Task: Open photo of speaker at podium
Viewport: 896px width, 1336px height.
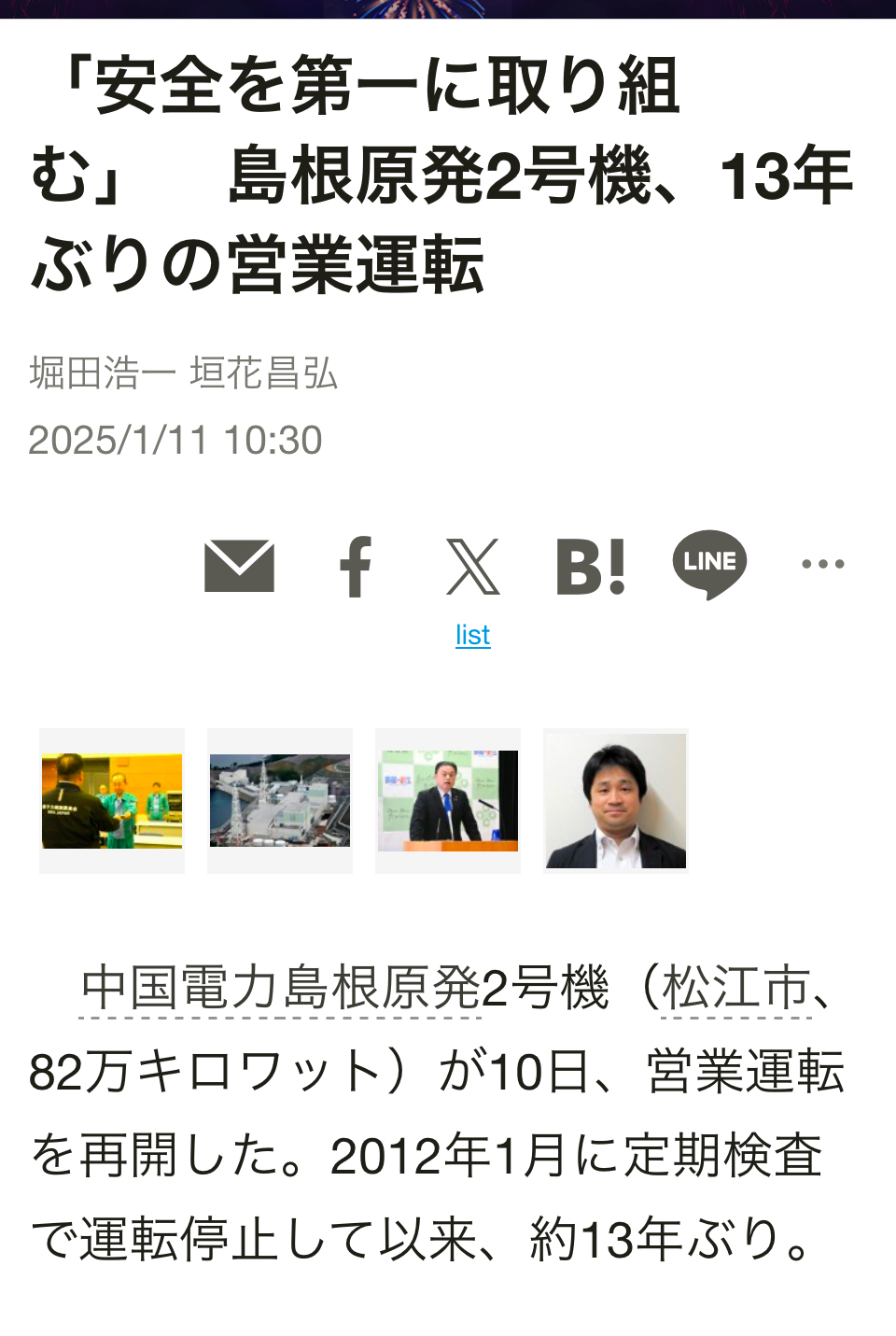Action: (x=448, y=801)
